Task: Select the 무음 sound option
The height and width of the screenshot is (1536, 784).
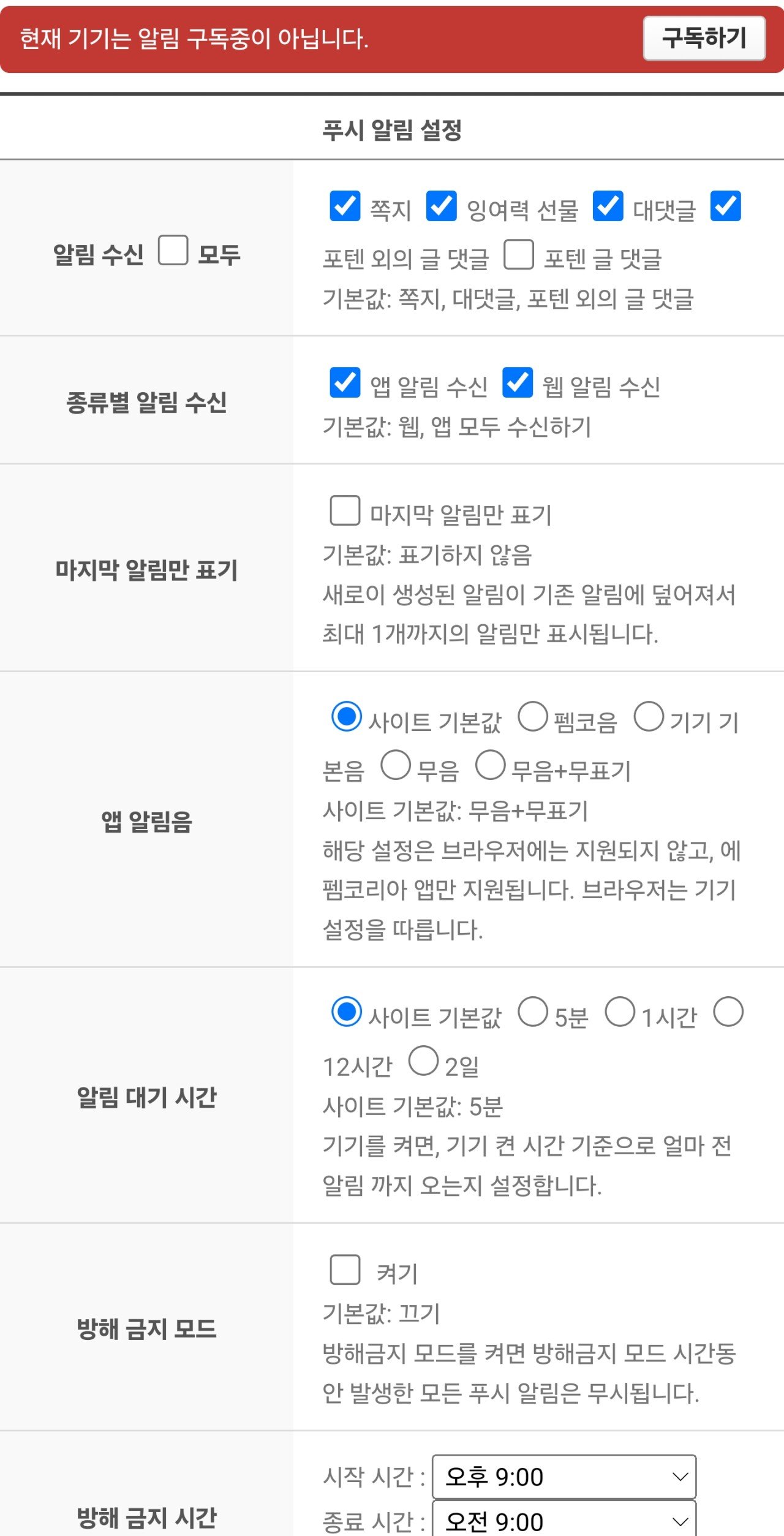Action: (396, 765)
